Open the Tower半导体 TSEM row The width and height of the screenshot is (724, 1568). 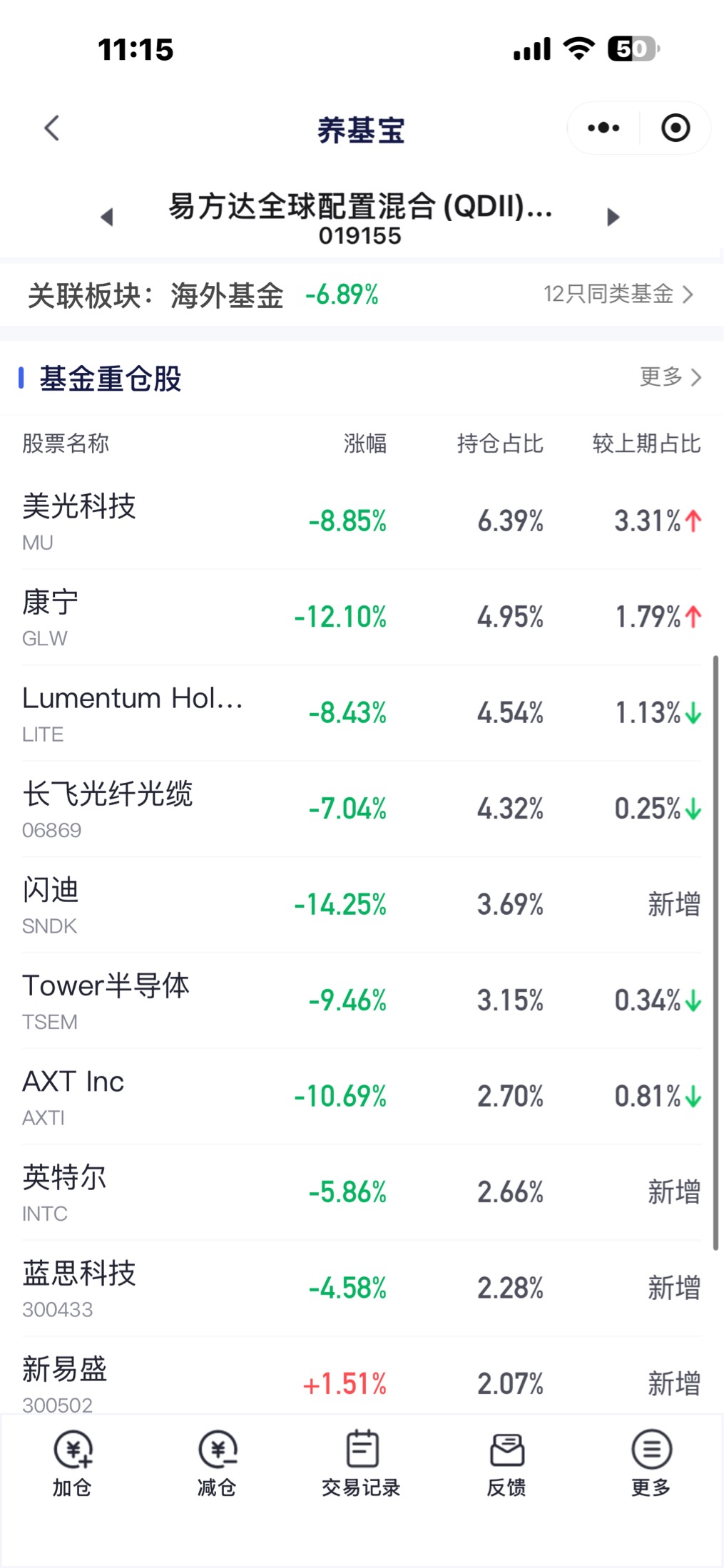point(362,1001)
